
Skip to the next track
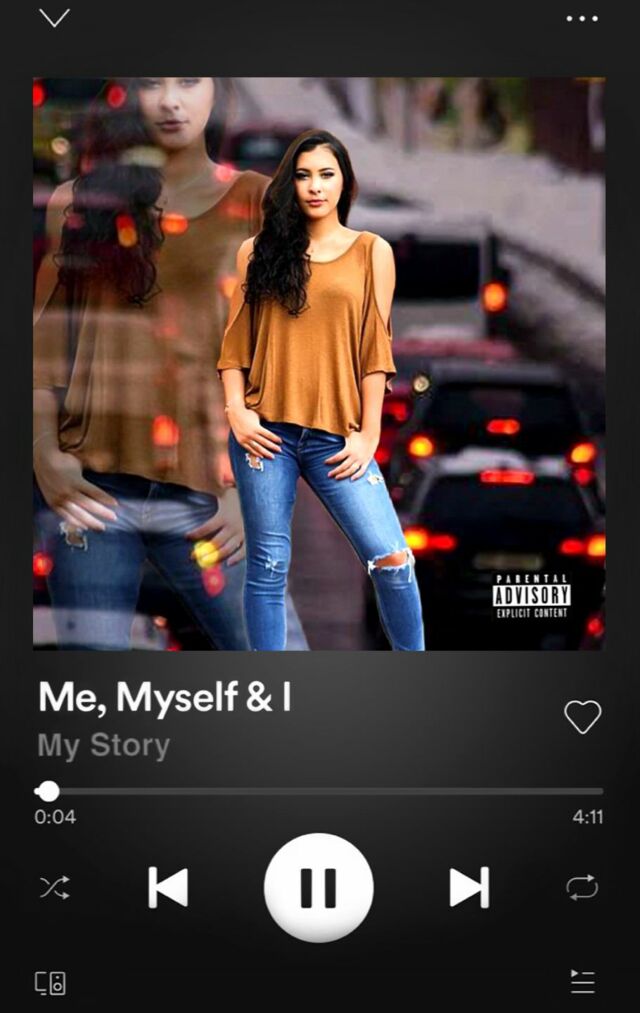click(x=468, y=887)
